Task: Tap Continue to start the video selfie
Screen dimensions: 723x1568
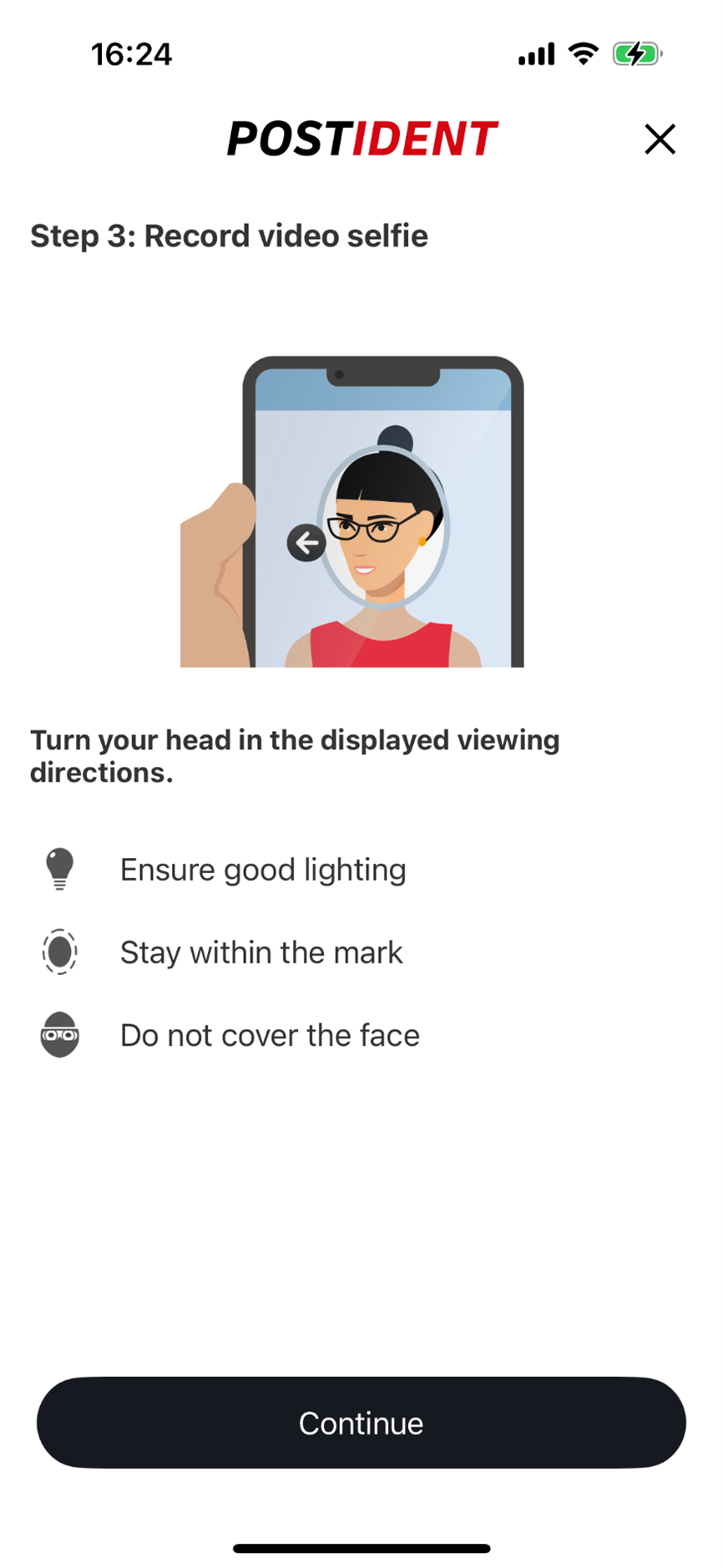Action: (361, 1422)
